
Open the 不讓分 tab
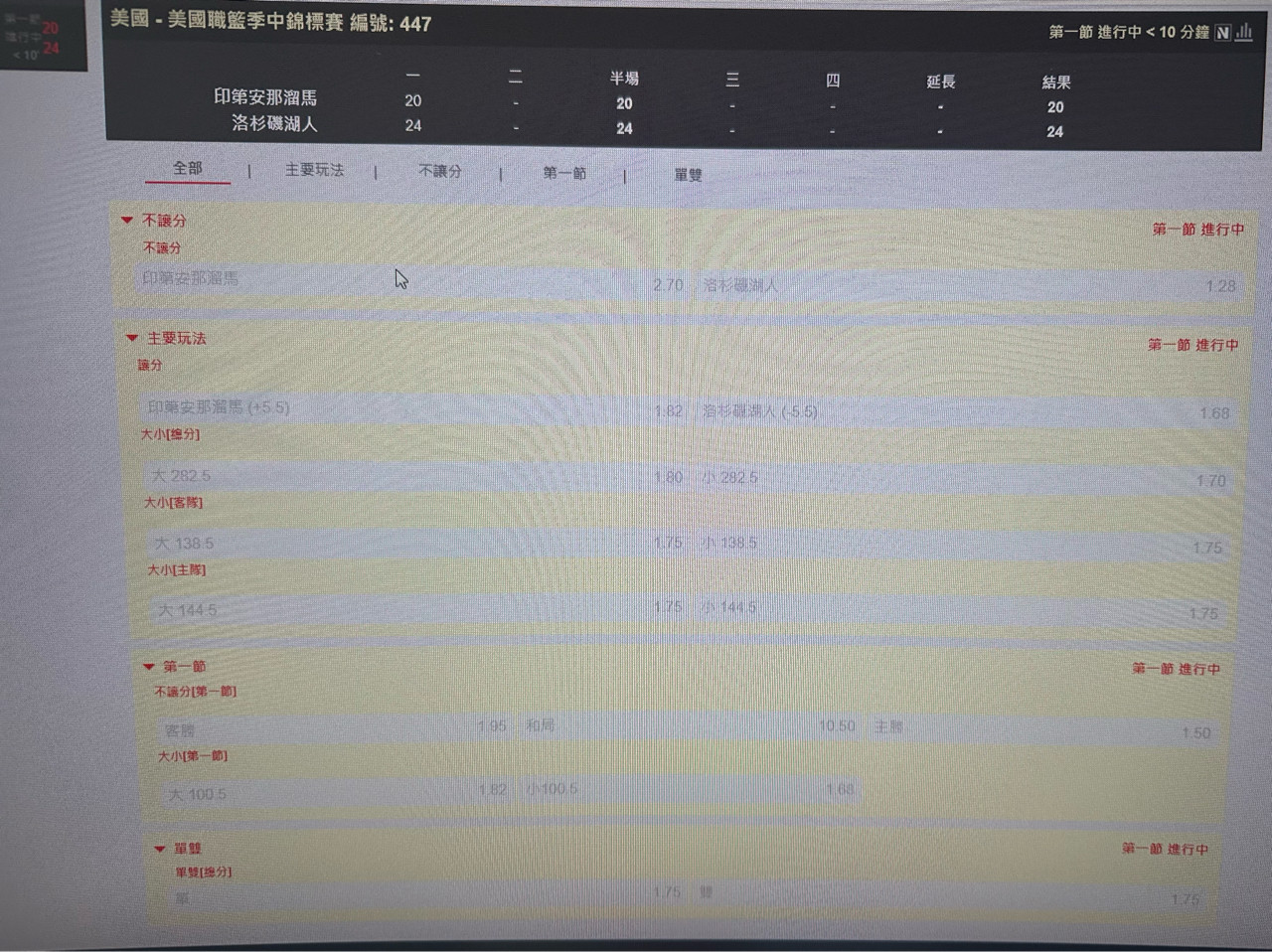coord(440,171)
